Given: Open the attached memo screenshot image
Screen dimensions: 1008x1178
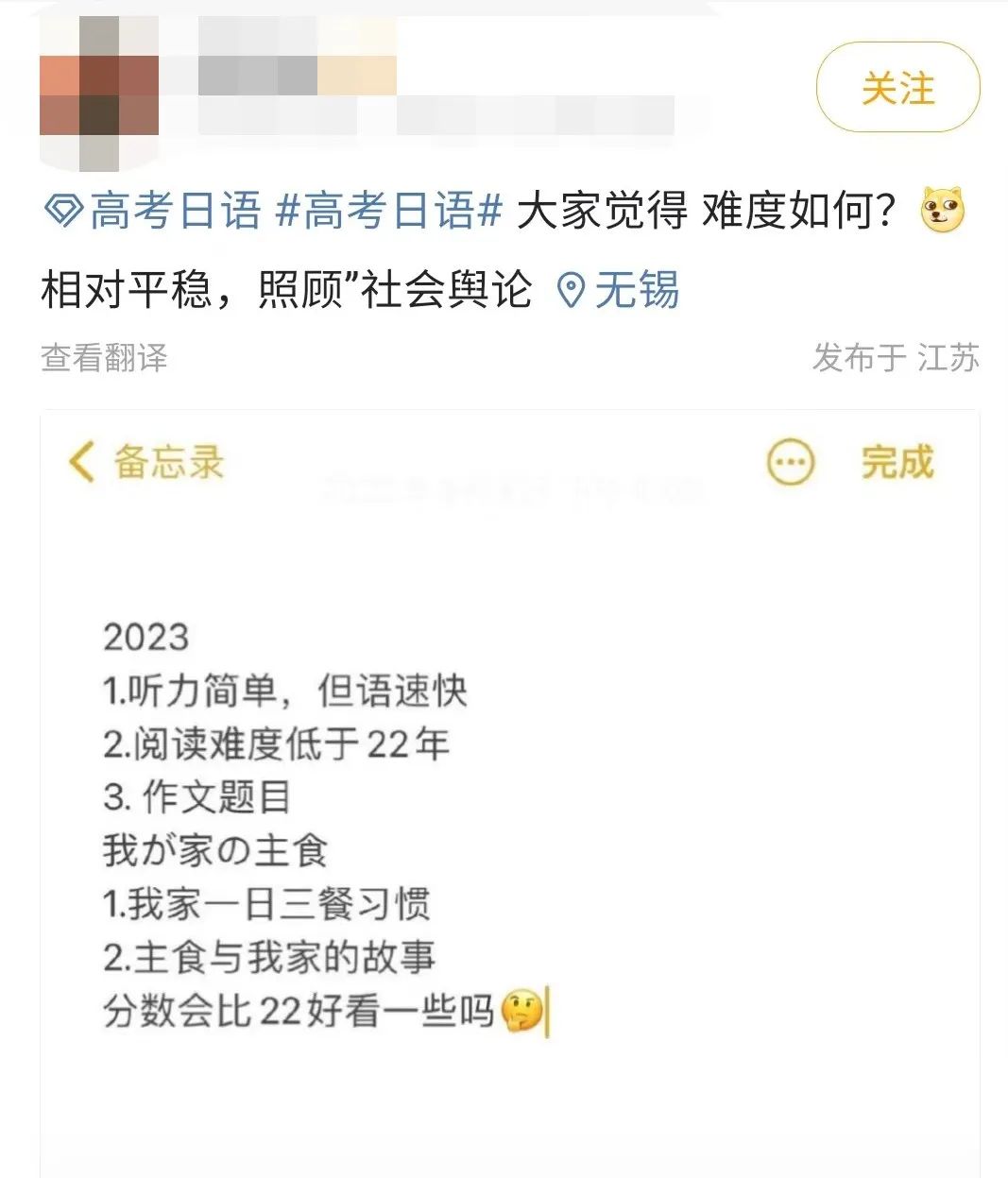Looking at the screenshot, I should (509, 794).
